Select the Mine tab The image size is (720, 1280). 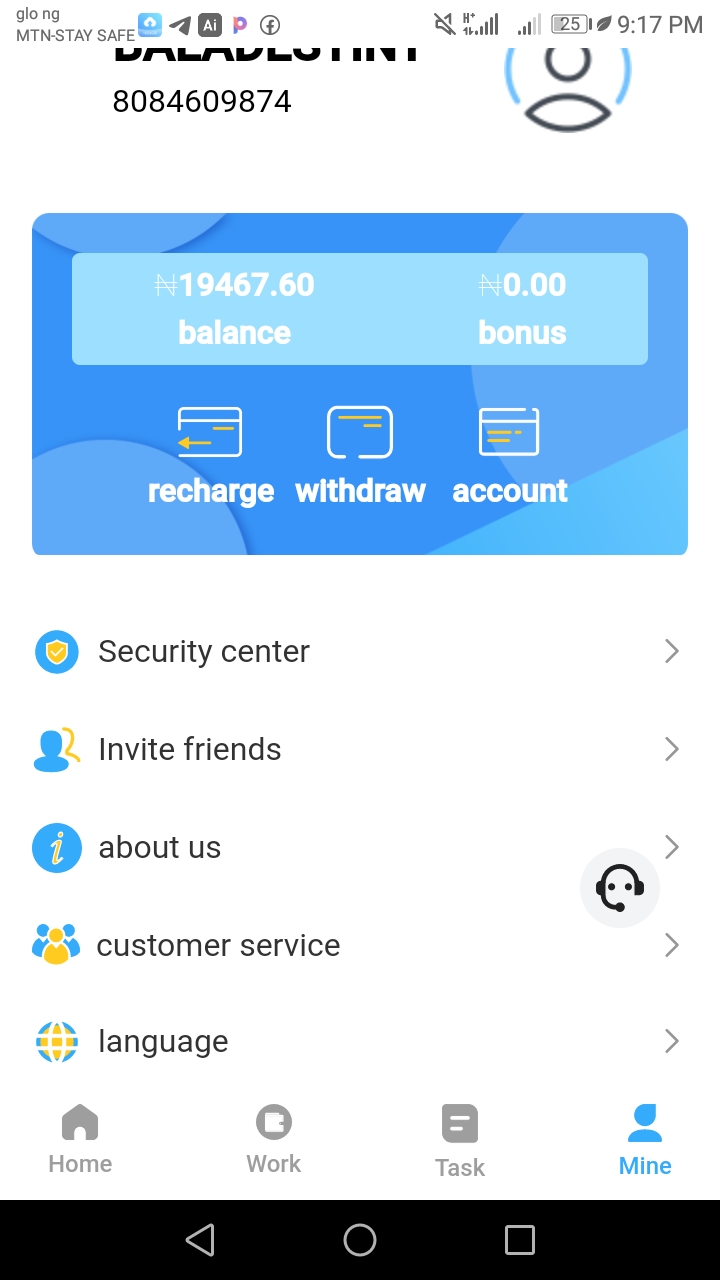tap(645, 1140)
